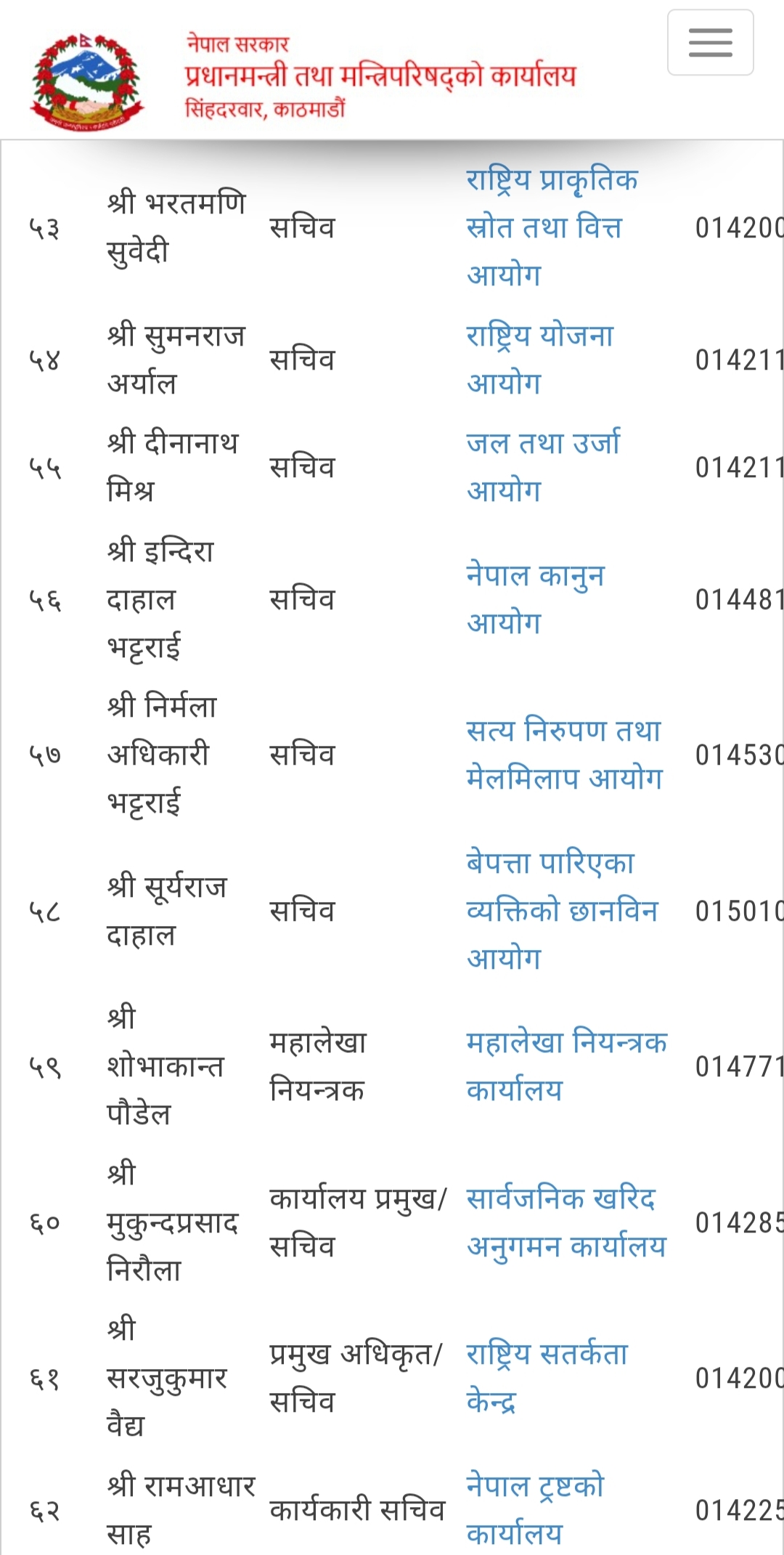Open बेपत्ता पारिएका व्यक्तिको छानविन आयोग link

point(561,910)
